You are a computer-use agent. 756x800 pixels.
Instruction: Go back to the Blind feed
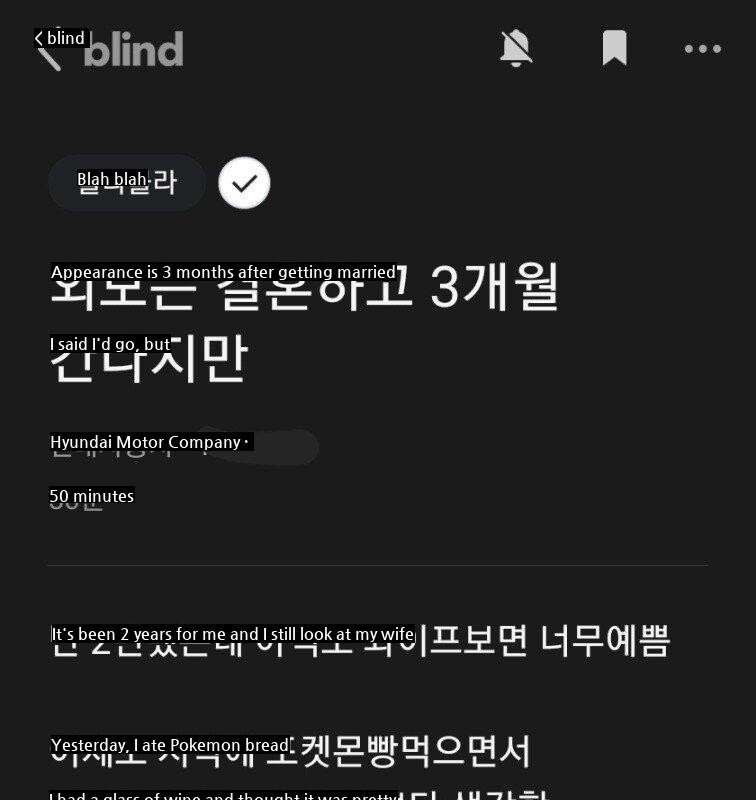pyautogui.click(x=48, y=47)
